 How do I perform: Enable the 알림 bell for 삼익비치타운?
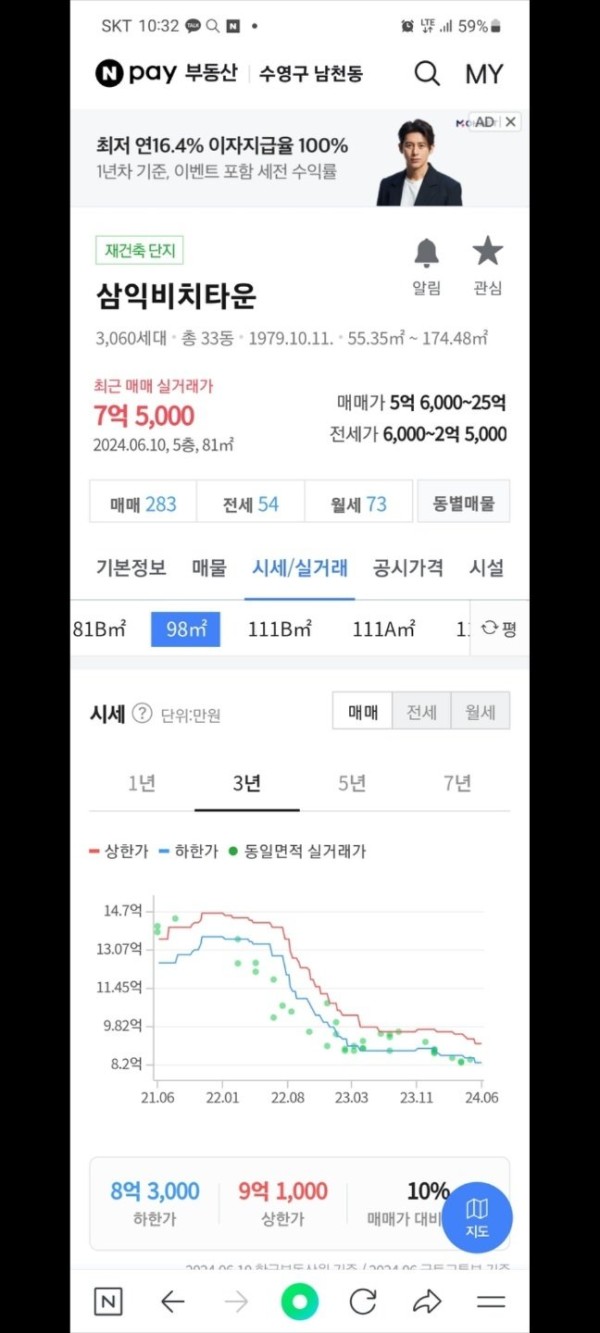coord(427,265)
